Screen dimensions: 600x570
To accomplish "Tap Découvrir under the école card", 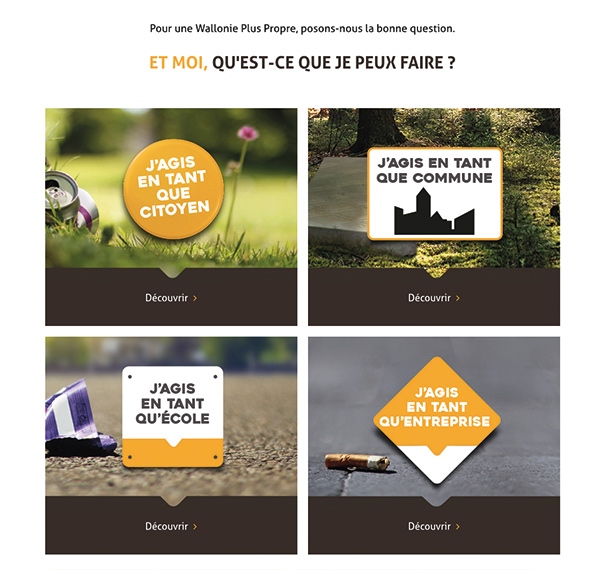I will 171,526.
